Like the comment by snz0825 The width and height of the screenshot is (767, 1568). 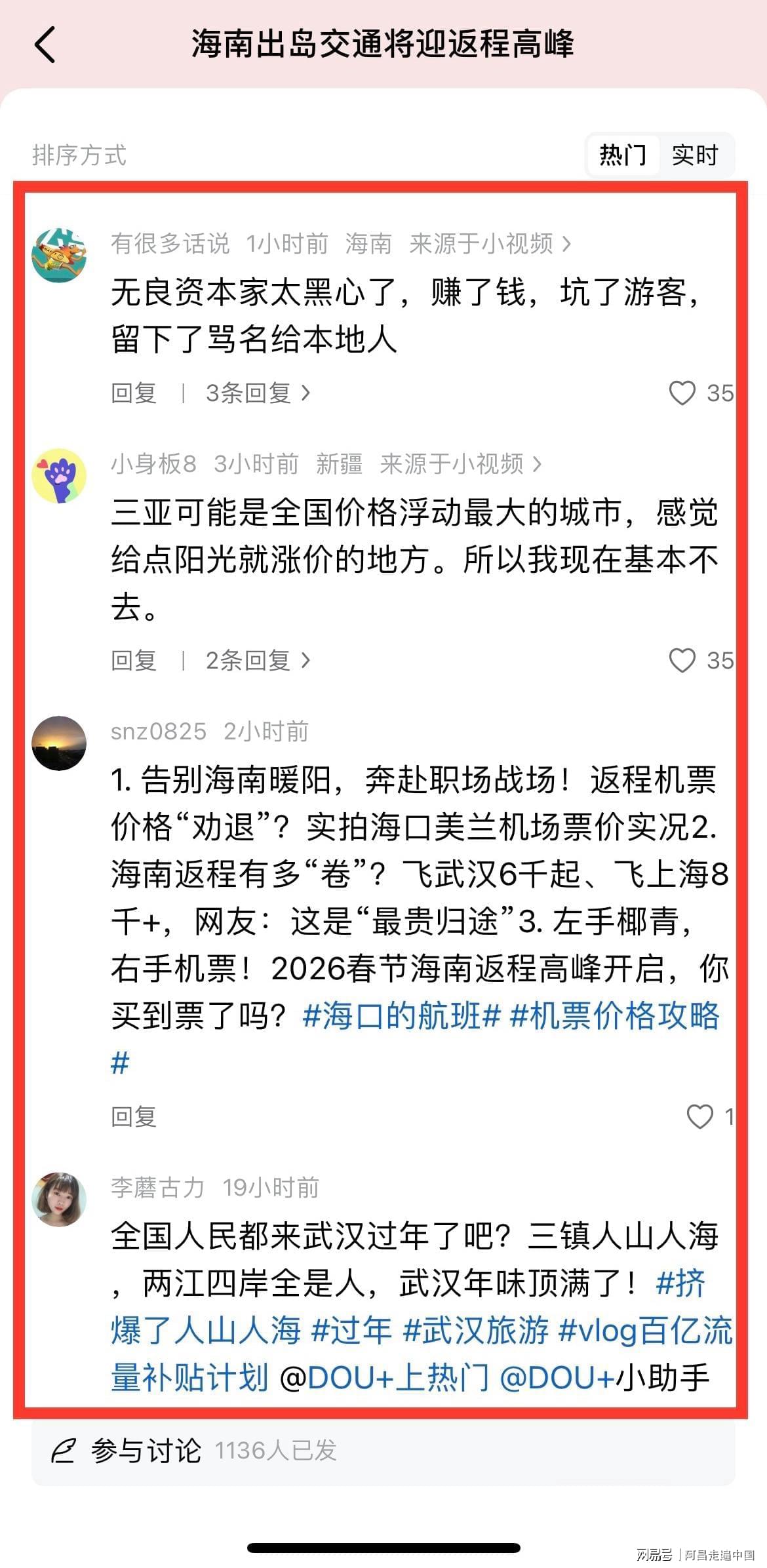[699, 1116]
